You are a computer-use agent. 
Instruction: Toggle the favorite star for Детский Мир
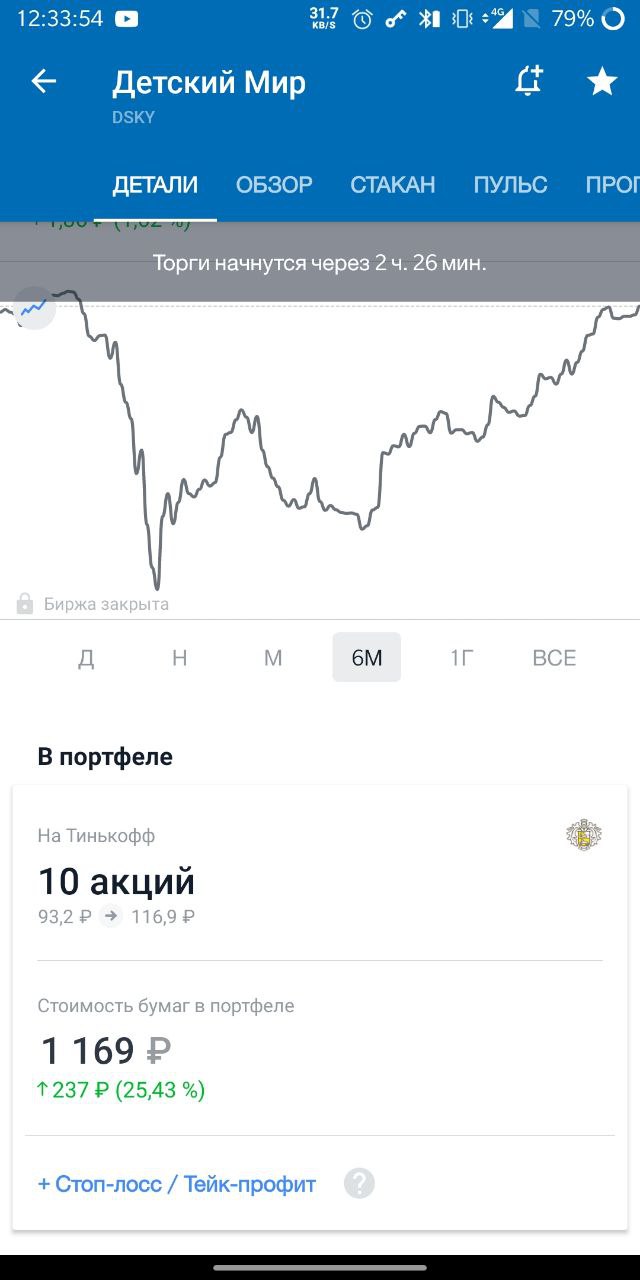[602, 82]
